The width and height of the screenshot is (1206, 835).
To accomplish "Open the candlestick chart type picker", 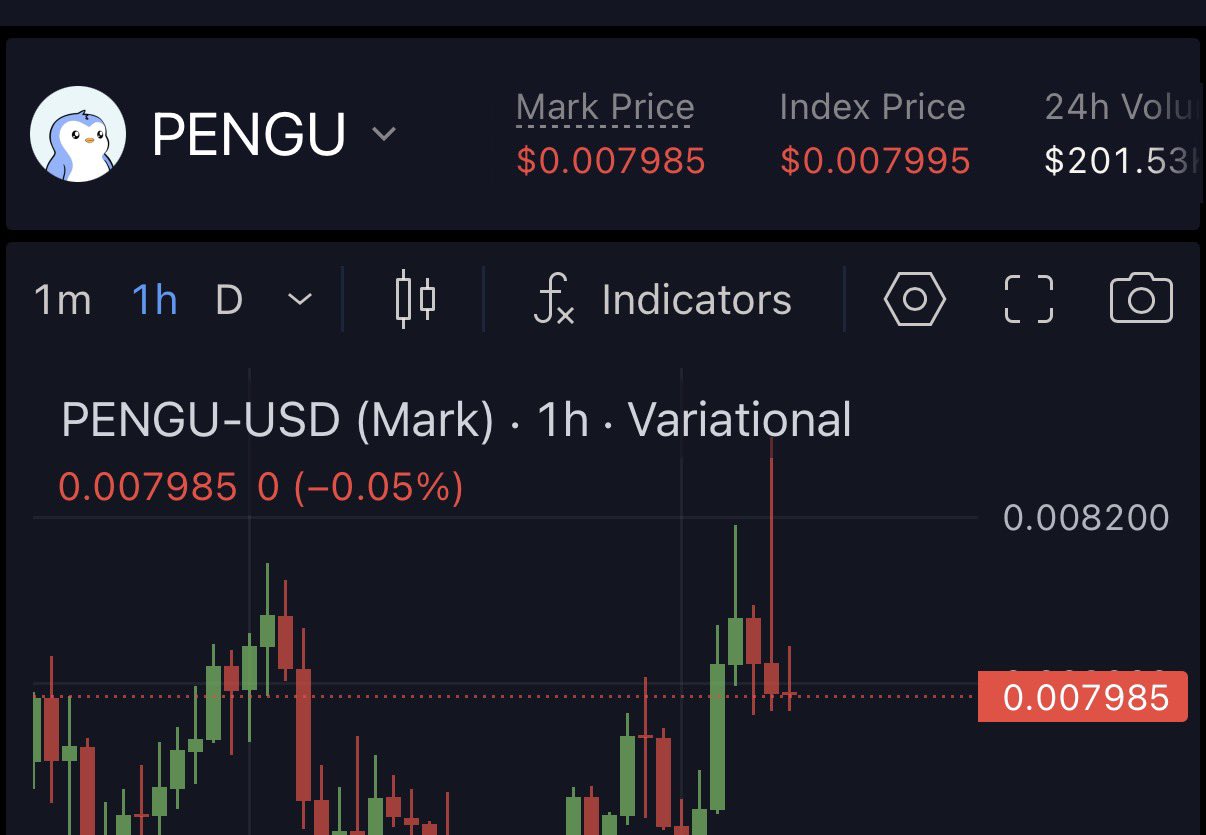I will click(x=415, y=299).
